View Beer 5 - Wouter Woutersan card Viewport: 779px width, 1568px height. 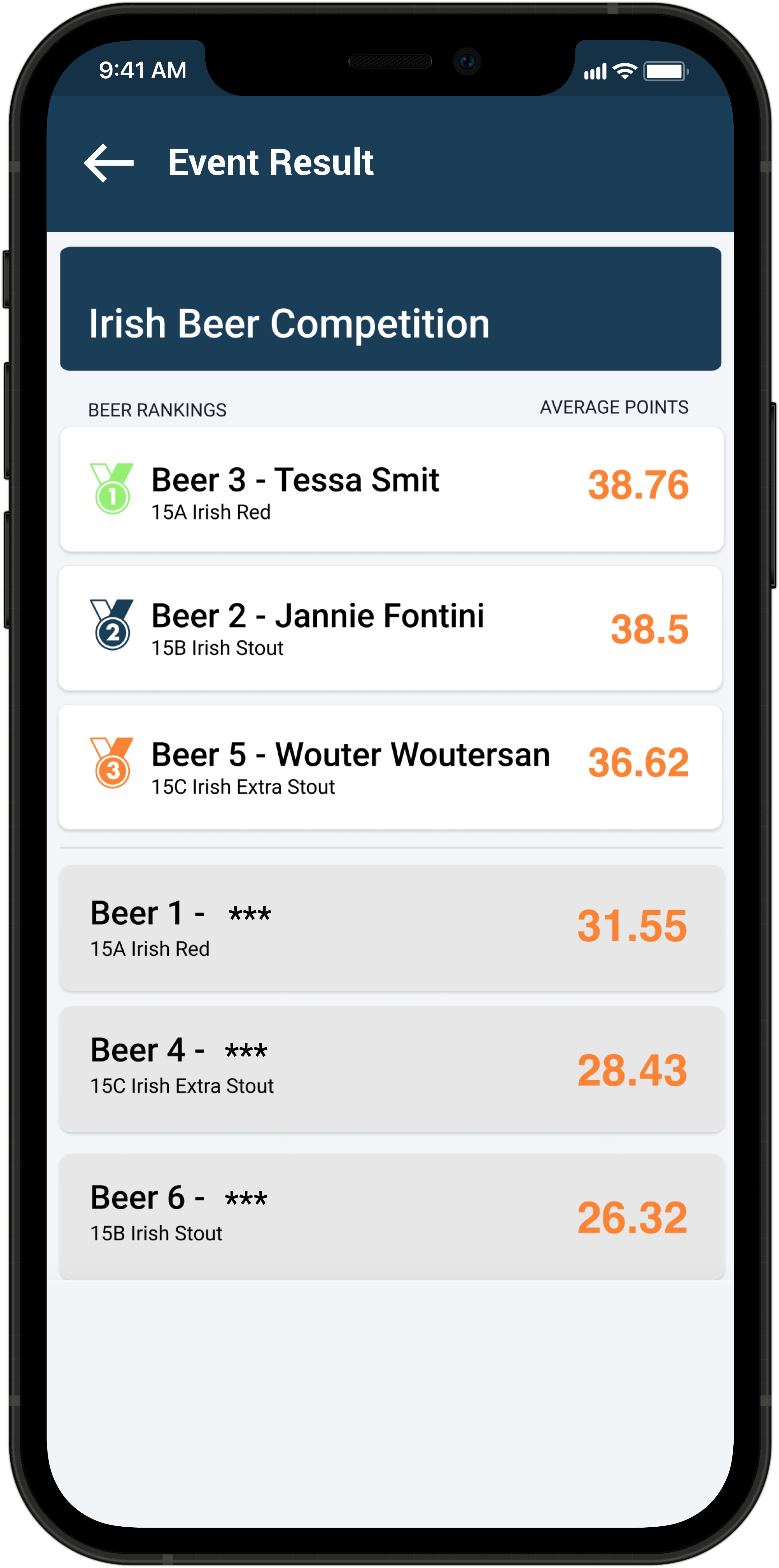coord(391,767)
